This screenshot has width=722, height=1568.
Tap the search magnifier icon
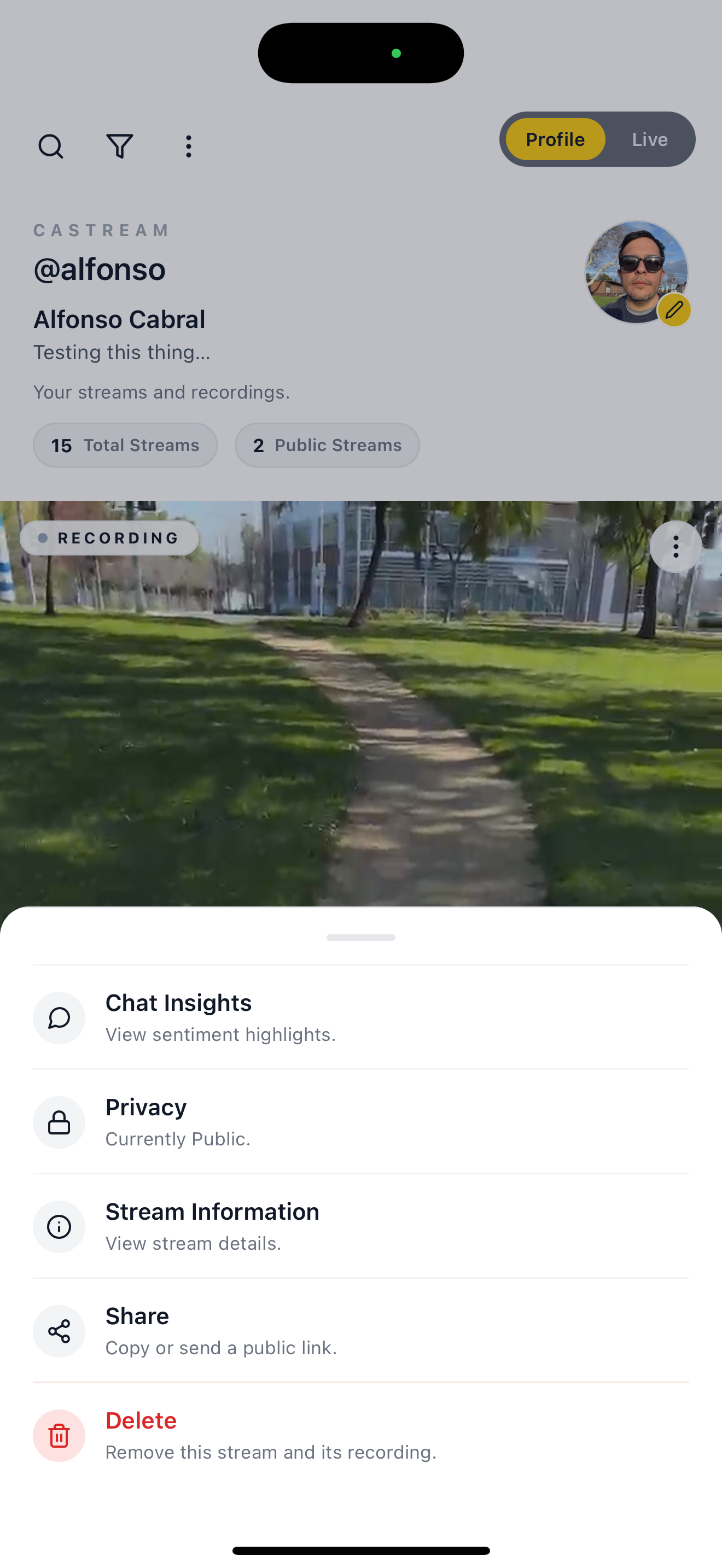tap(50, 147)
